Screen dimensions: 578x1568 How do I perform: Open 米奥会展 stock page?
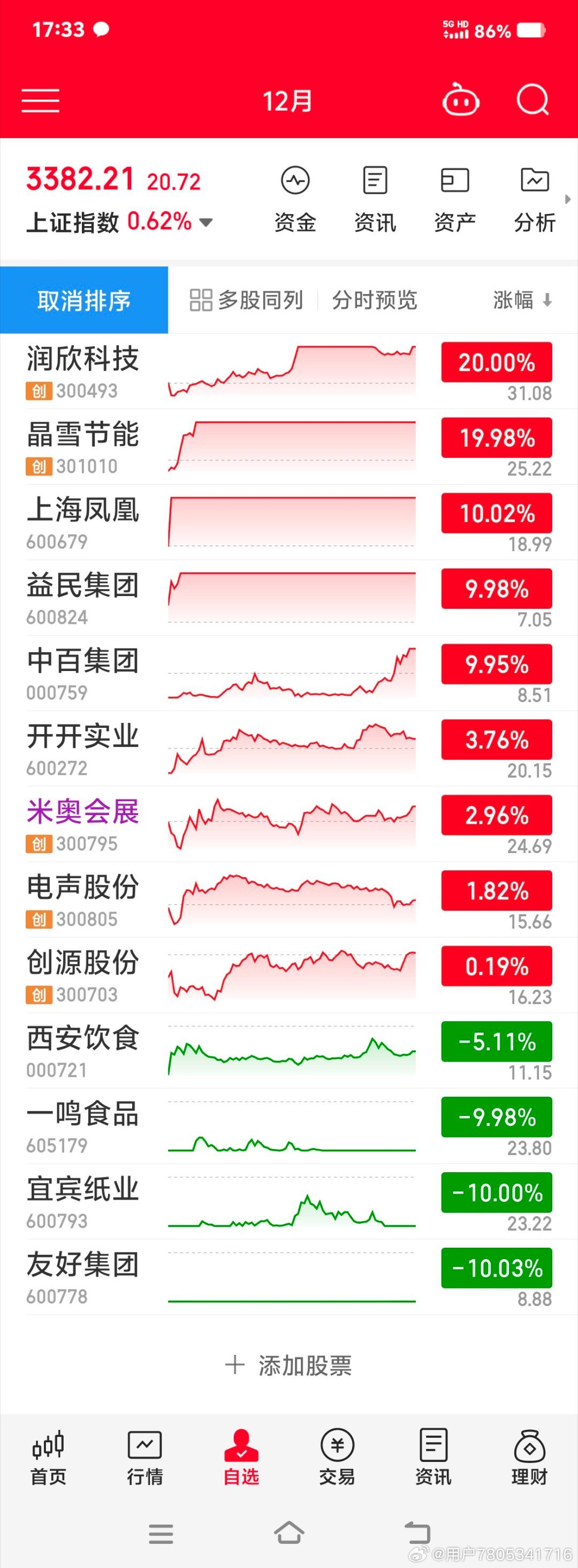click(83, 824)
